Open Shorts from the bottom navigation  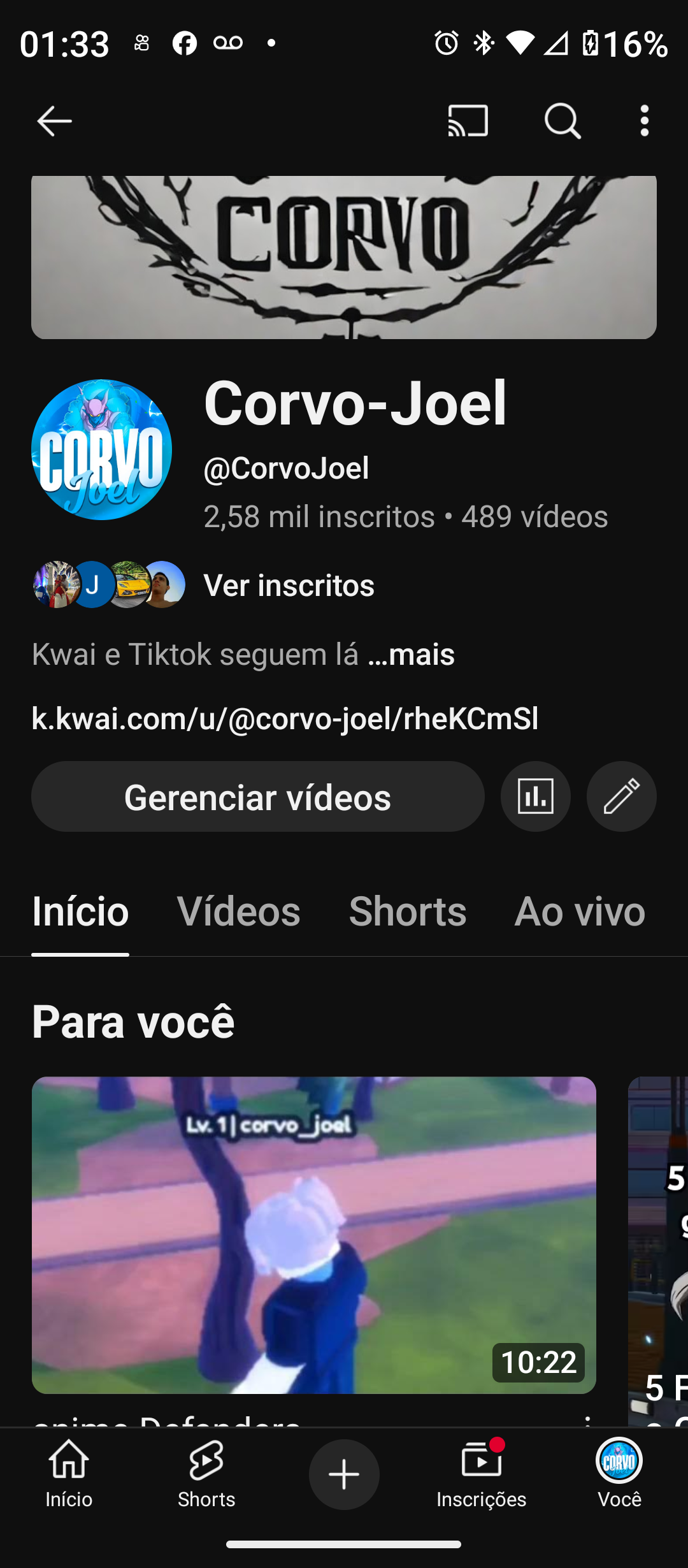pos(206,1474)
